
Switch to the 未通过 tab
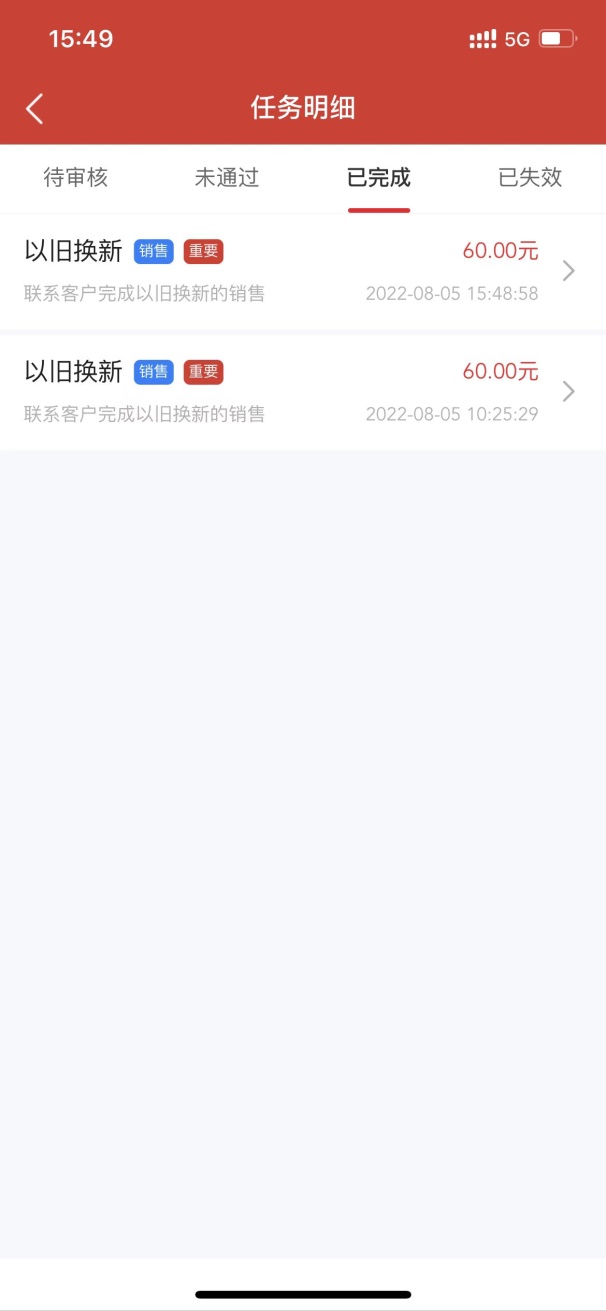tap(227, 178)
